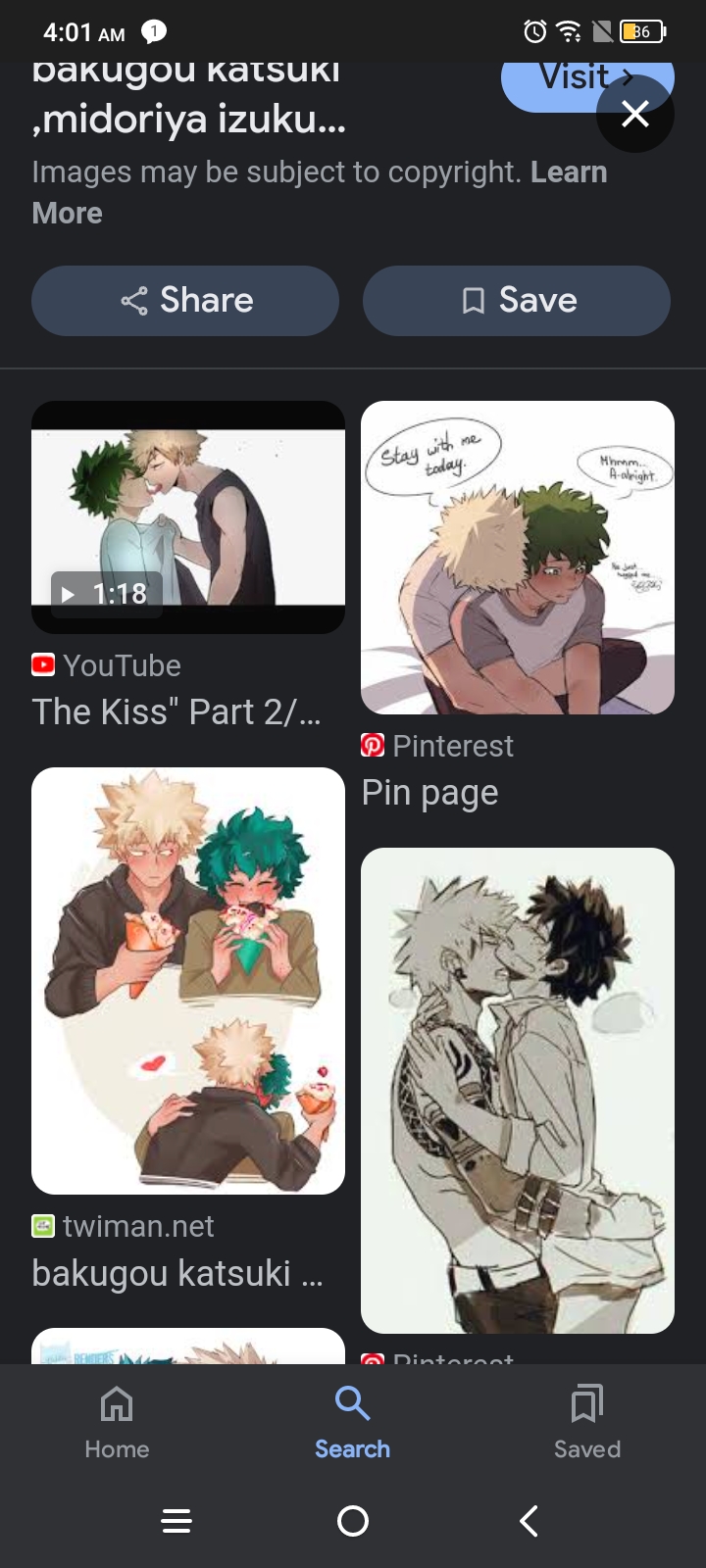This screenshot has height=1568, width=706.
Task: Close the image detail view
Action: (634, 115)
